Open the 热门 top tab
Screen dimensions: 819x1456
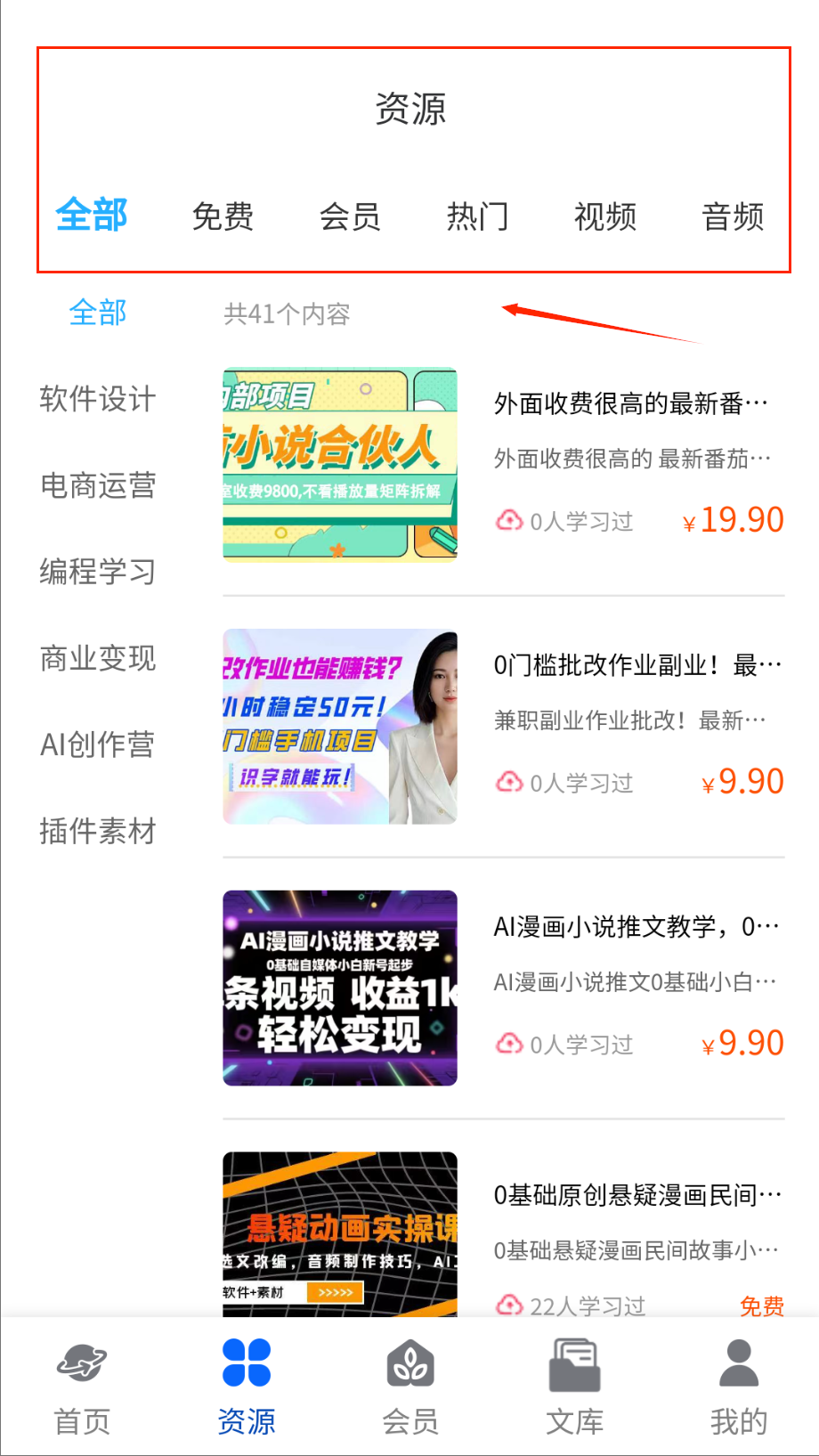tap(477, 216)
